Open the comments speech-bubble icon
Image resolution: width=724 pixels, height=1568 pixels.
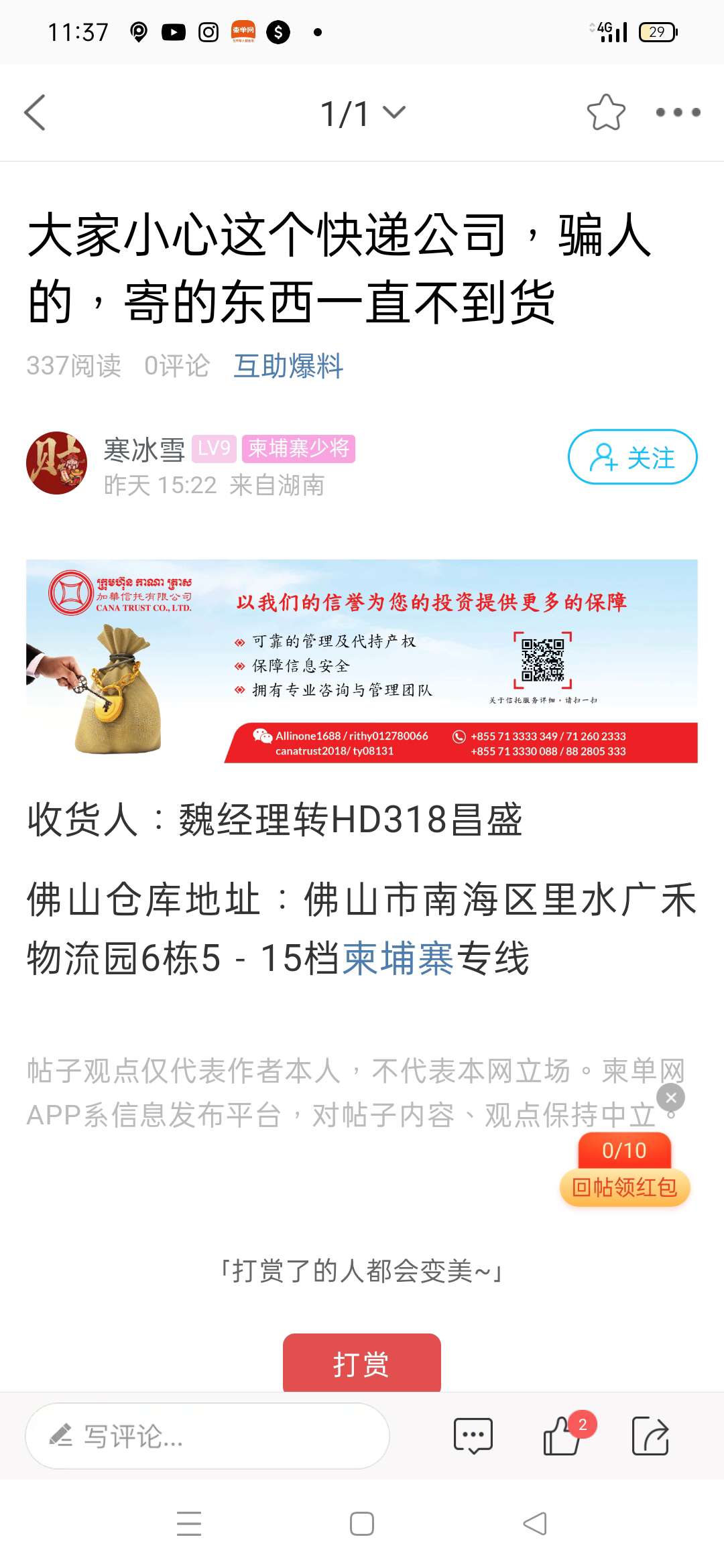[473, 1436]
